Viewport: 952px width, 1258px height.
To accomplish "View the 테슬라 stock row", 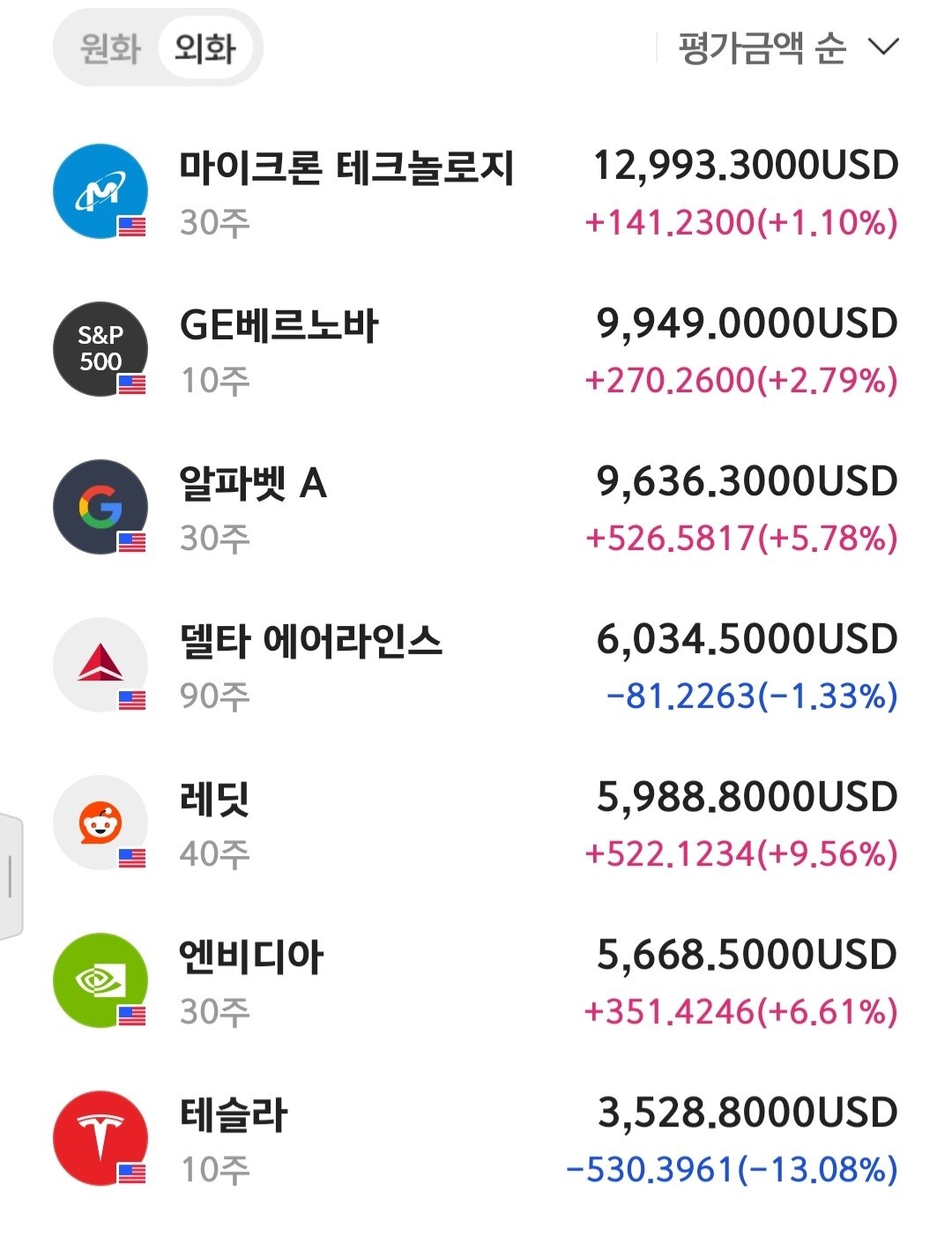I will tap(476, 1139).
